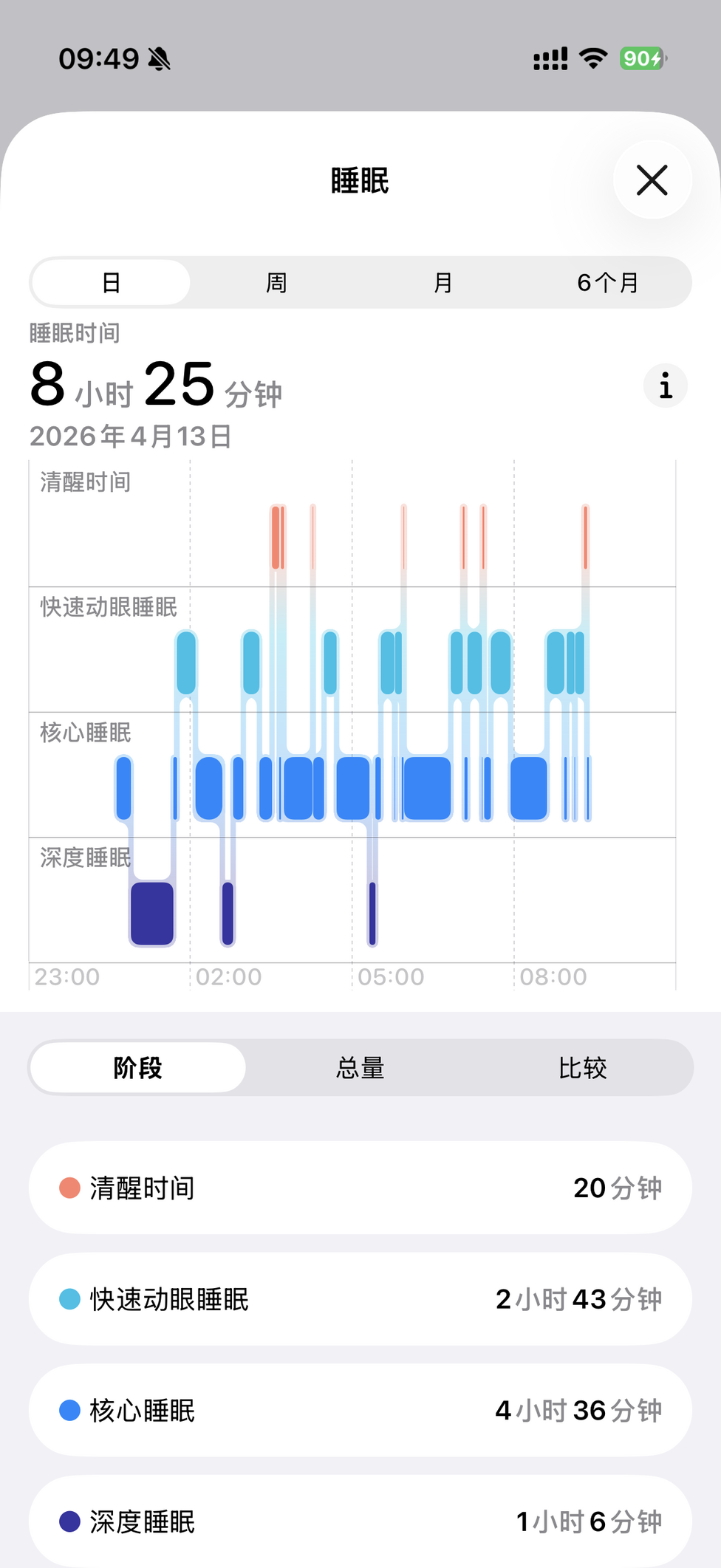
Task: Open the 比较 segment
Action: click(x=582, y=1067)
